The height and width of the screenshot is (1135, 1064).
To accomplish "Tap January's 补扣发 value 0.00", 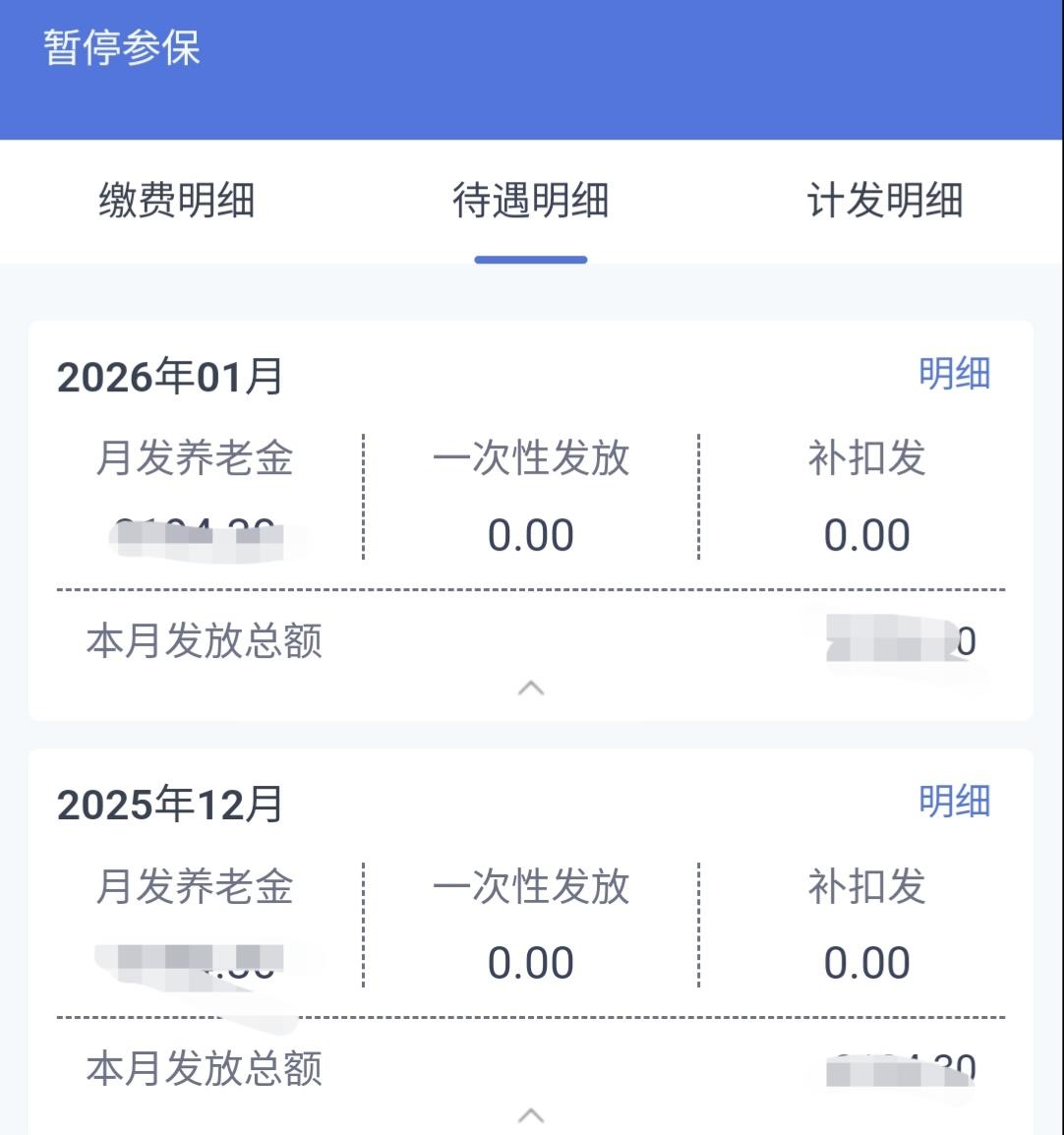I will [865, 533].
